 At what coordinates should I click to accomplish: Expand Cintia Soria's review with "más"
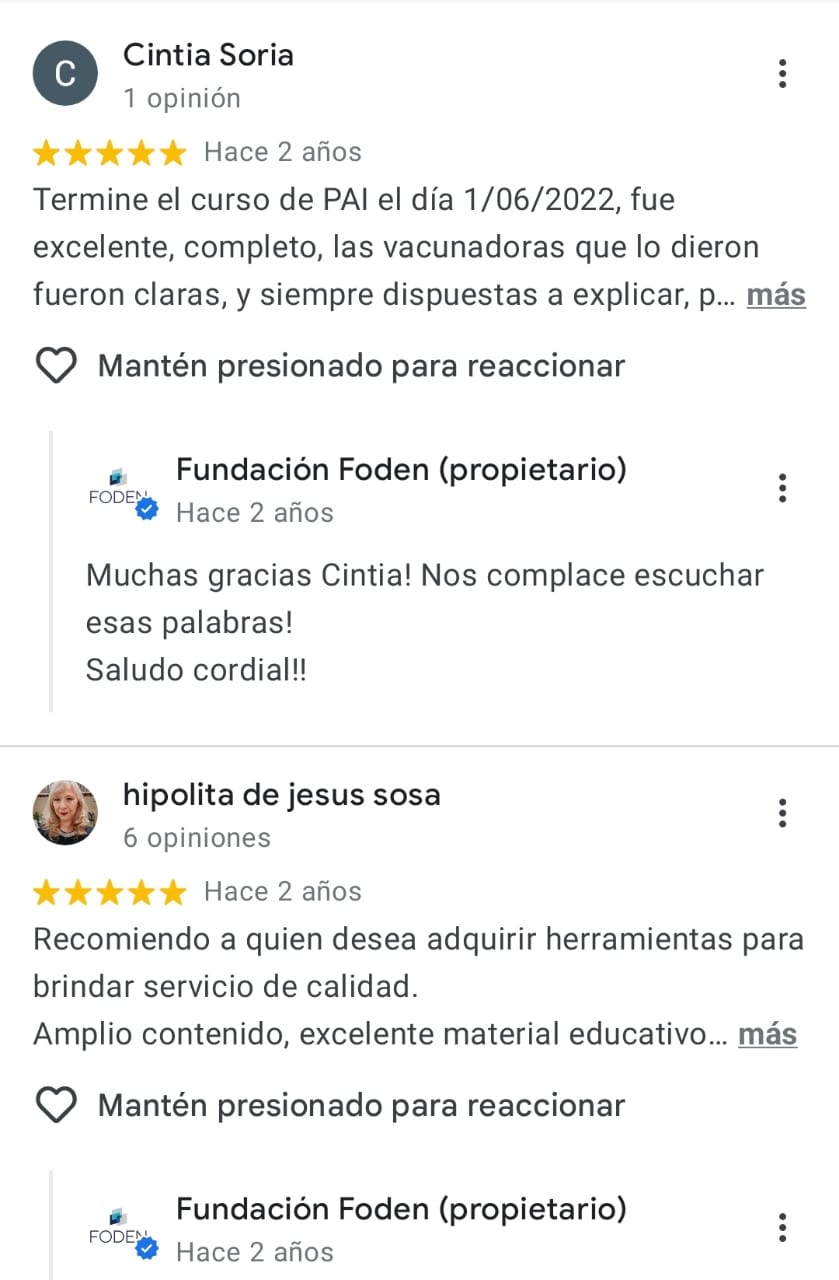tap(776, 295)
